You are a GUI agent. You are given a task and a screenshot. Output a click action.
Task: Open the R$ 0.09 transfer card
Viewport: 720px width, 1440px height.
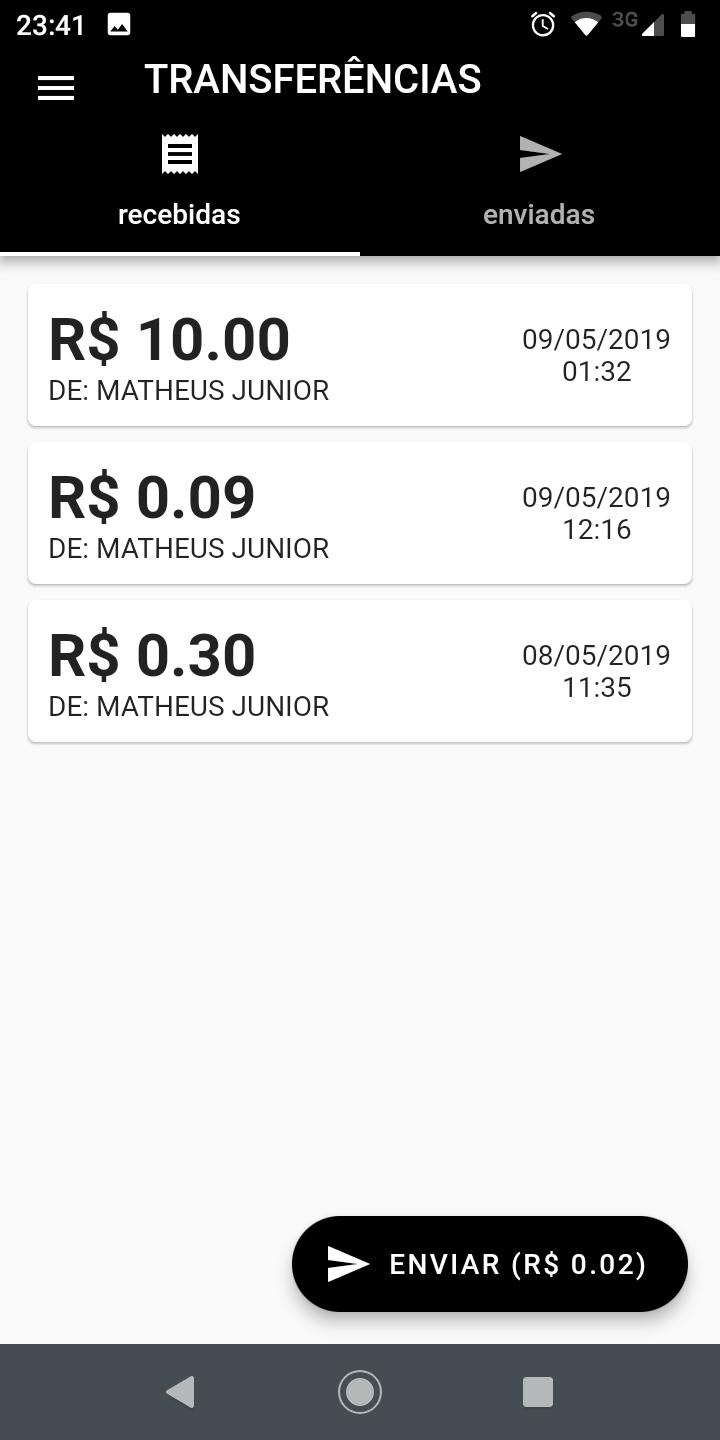[x=360, y=513]
